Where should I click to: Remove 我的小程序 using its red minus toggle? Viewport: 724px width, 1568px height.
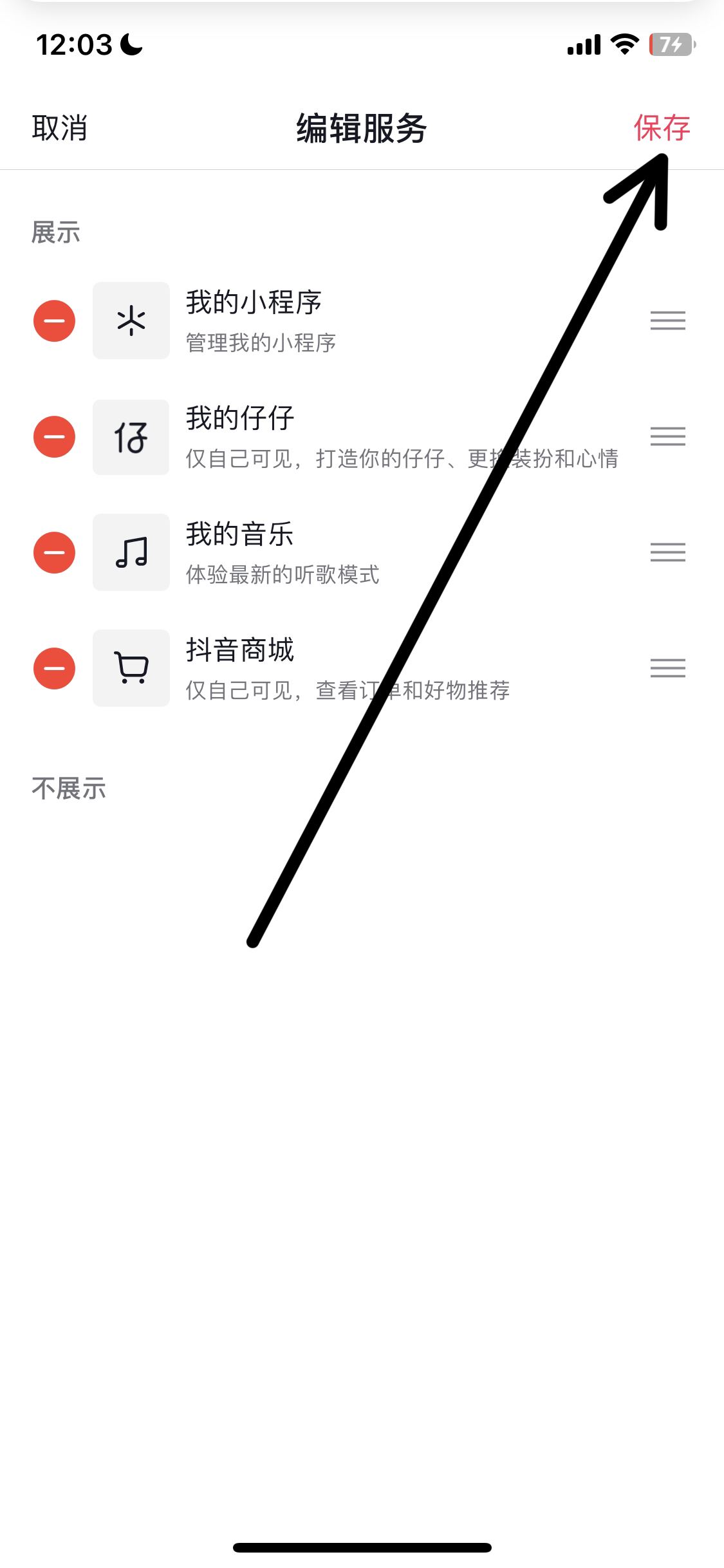click(54, 321)
